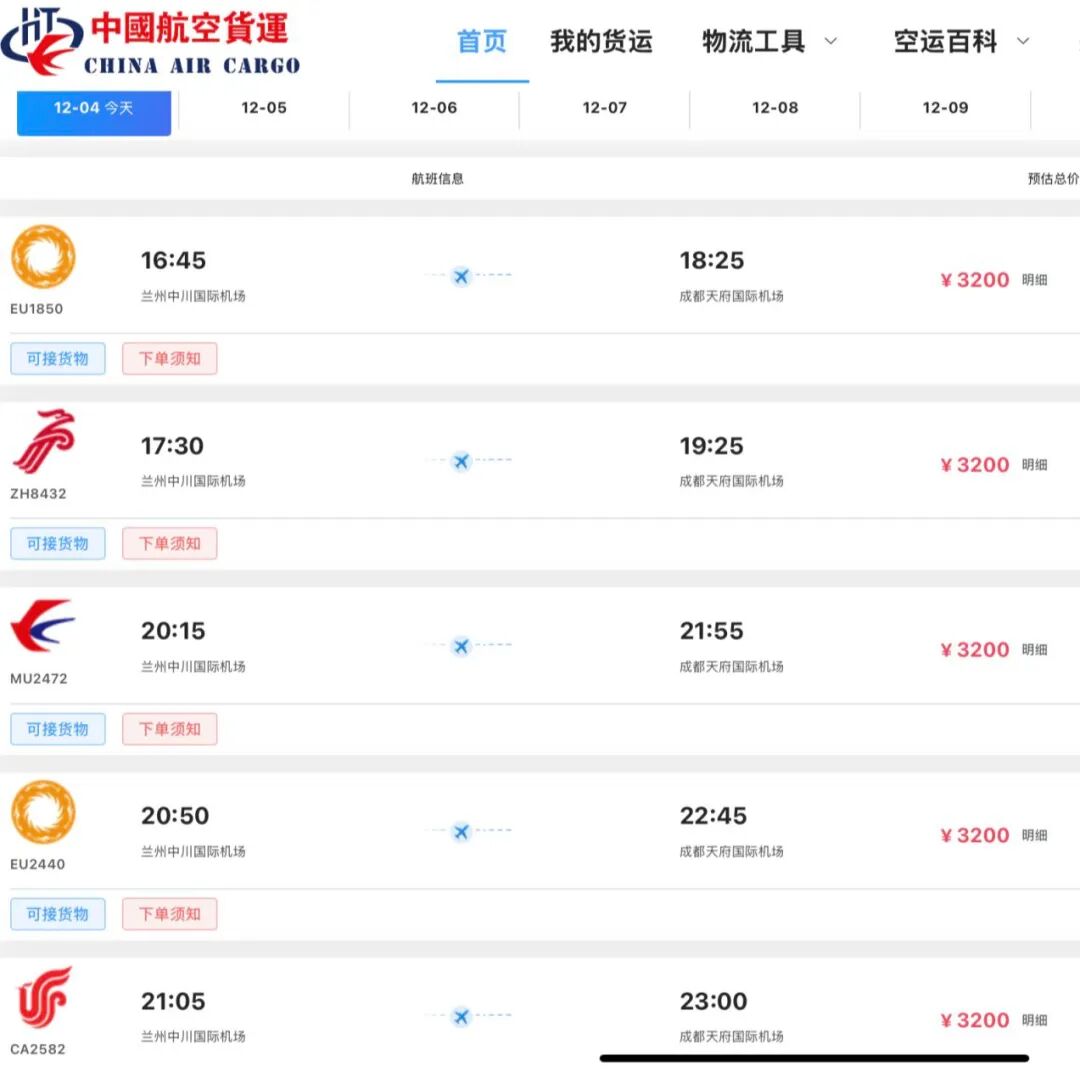Tap 可接货物 under flight MU2472

[58, 729]
